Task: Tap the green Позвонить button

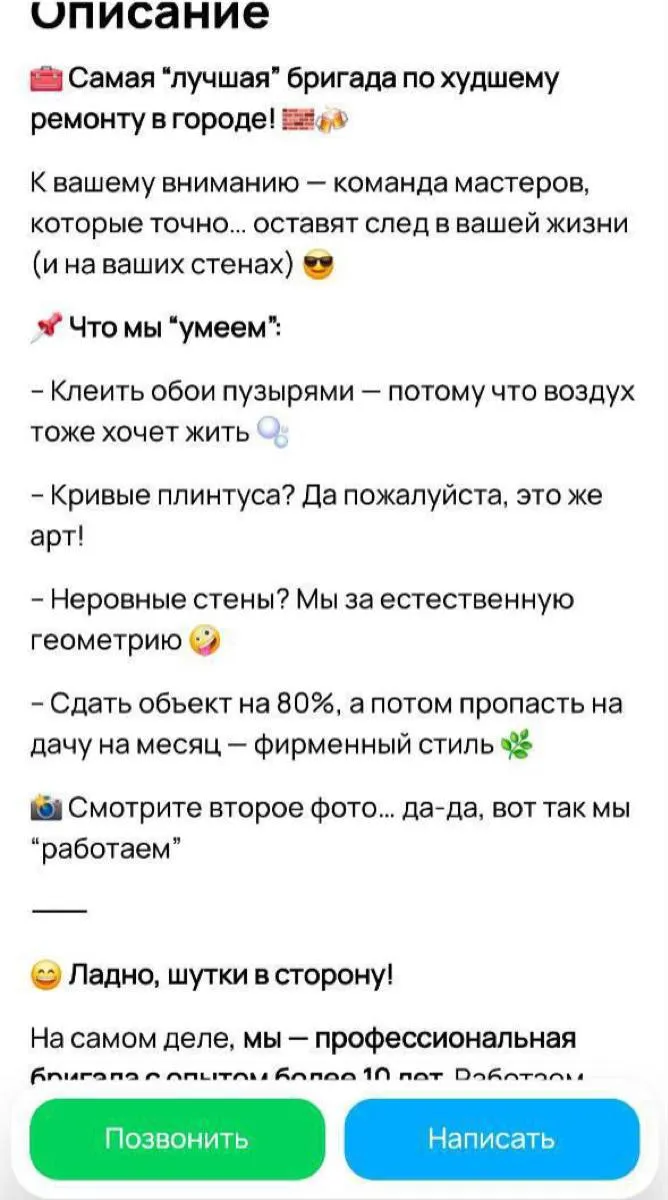Action: point(177,1139)
